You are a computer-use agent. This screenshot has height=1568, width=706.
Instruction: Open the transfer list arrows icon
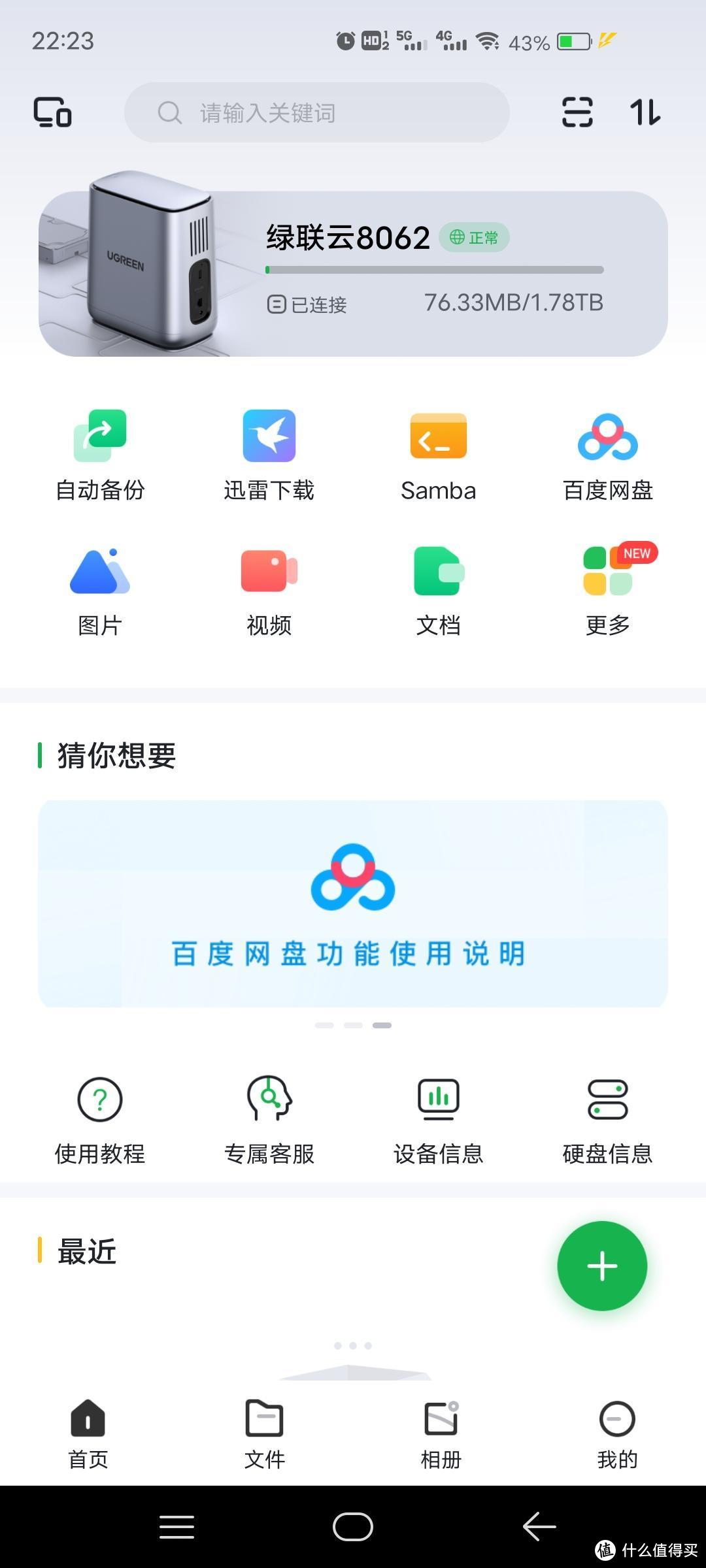pyautogui.click(x=645, y=112)
